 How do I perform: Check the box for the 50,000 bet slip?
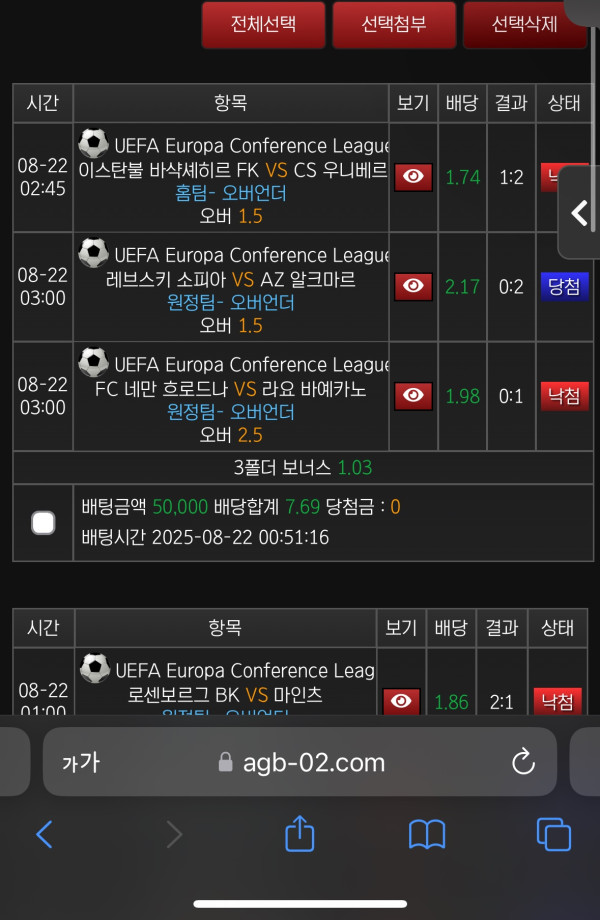pos(43,522)
